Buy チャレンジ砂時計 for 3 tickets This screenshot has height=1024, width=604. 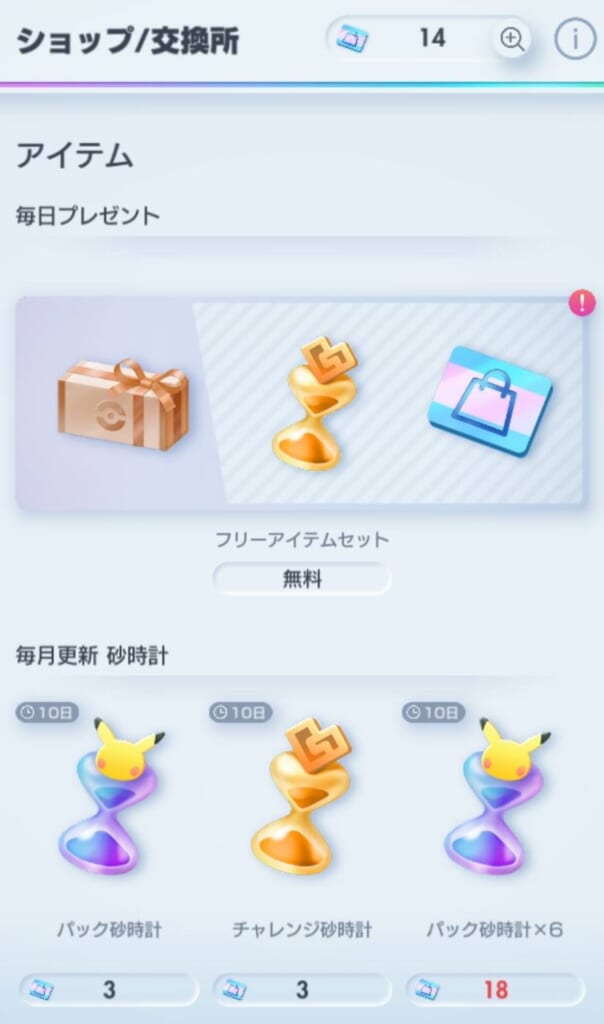click(x=301, y=990)
